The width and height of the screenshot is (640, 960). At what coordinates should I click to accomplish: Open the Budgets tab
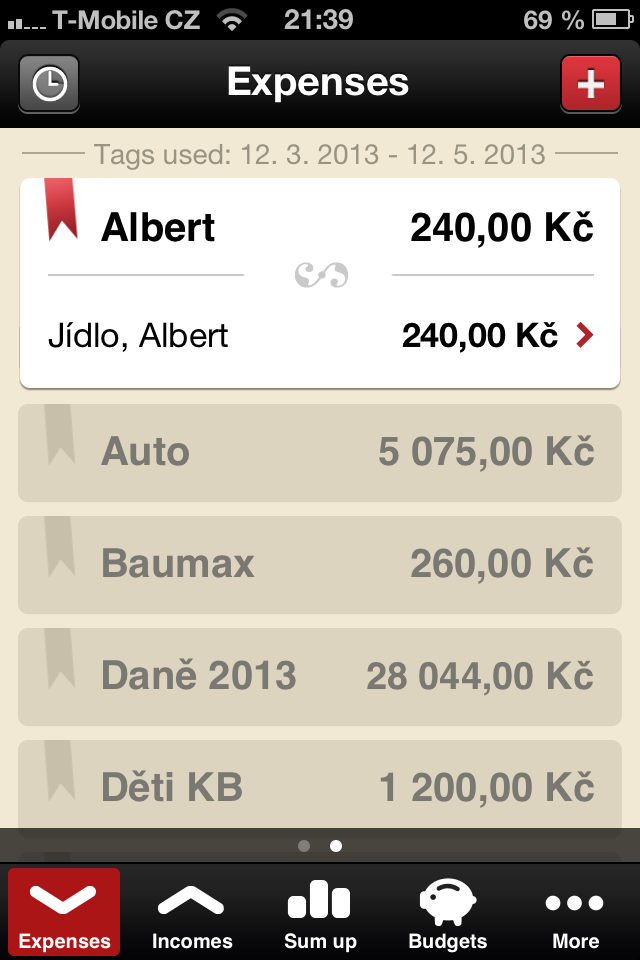[x=448, y=912]
